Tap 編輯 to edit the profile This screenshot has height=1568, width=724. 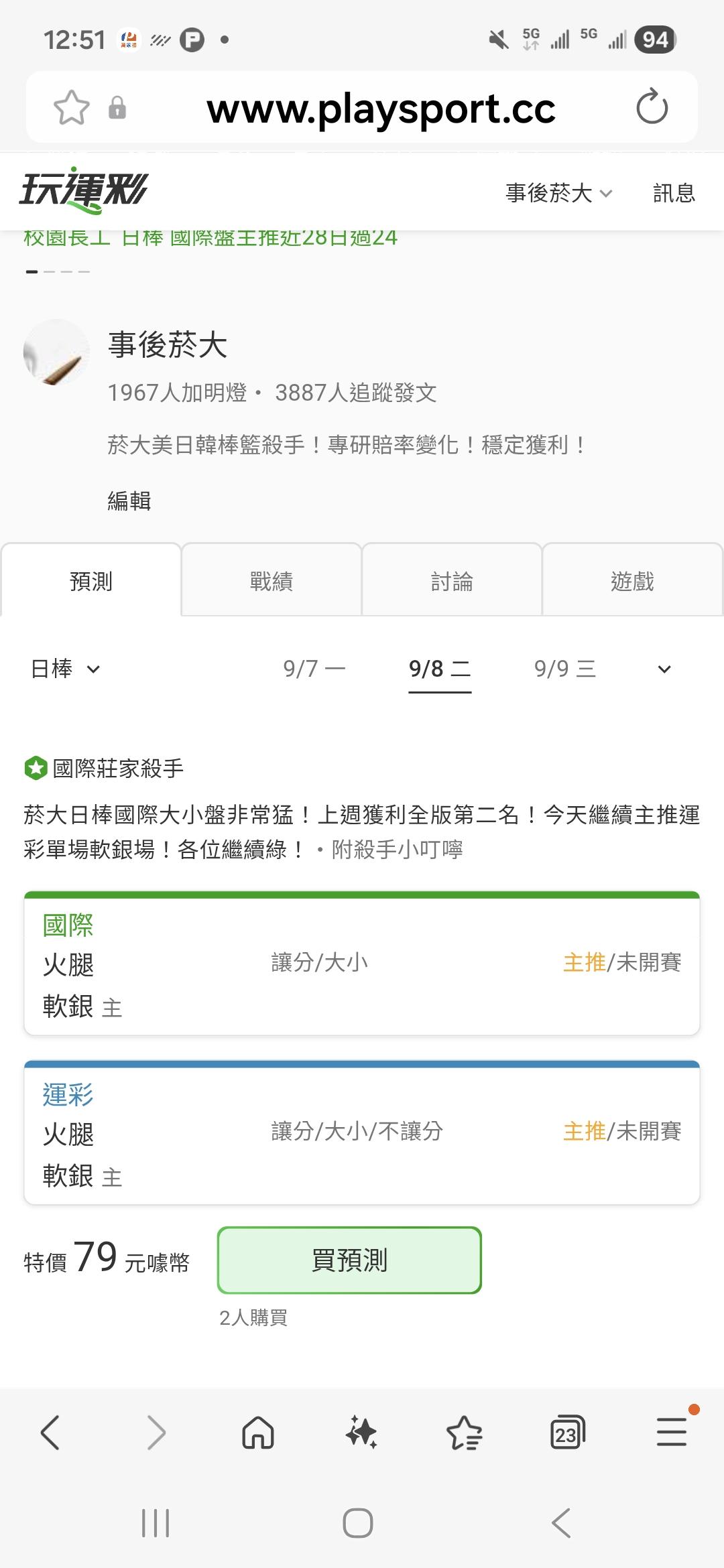[129, 501]
